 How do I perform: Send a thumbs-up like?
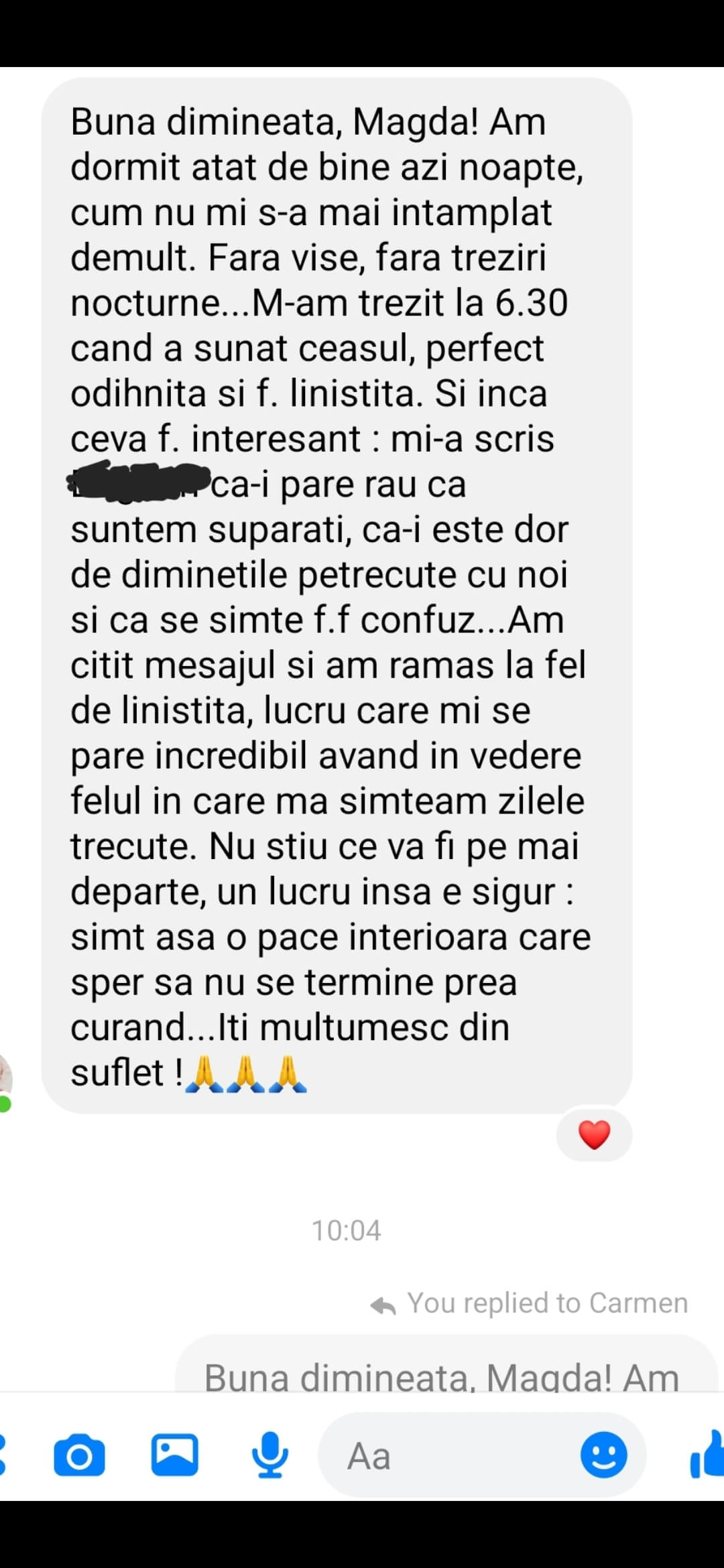(x=707, y=1455)
